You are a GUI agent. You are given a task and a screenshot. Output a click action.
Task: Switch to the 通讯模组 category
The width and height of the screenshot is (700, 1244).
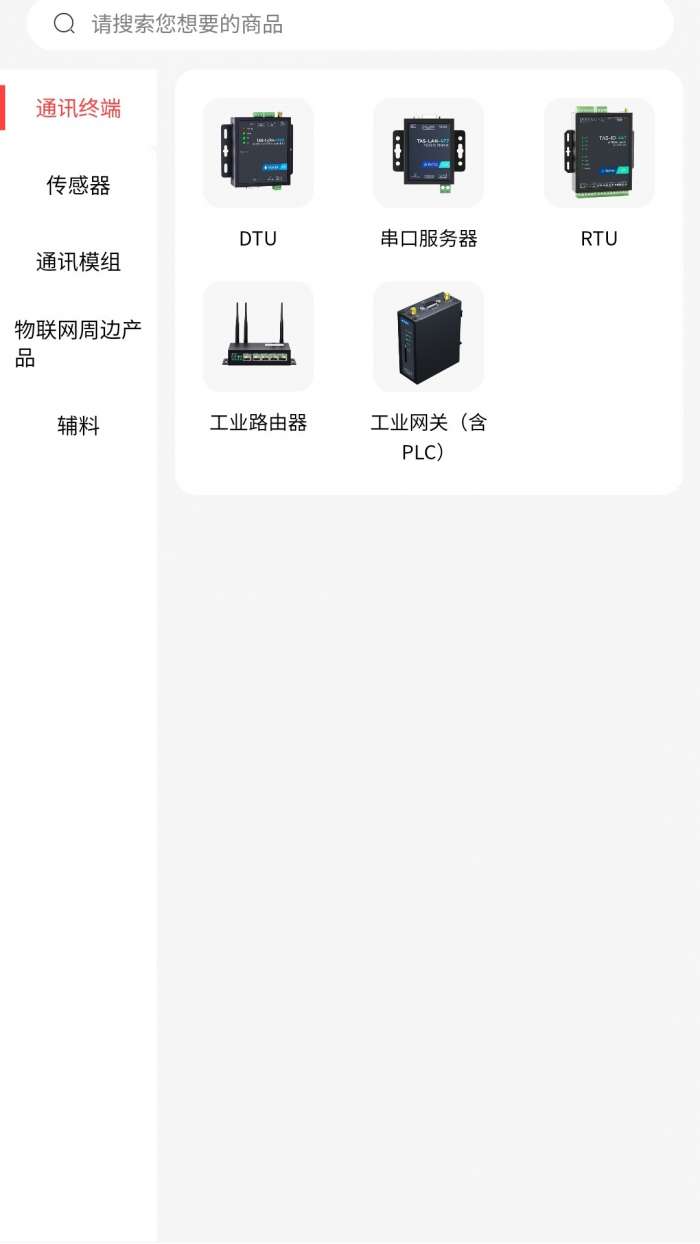pos(78,262)
